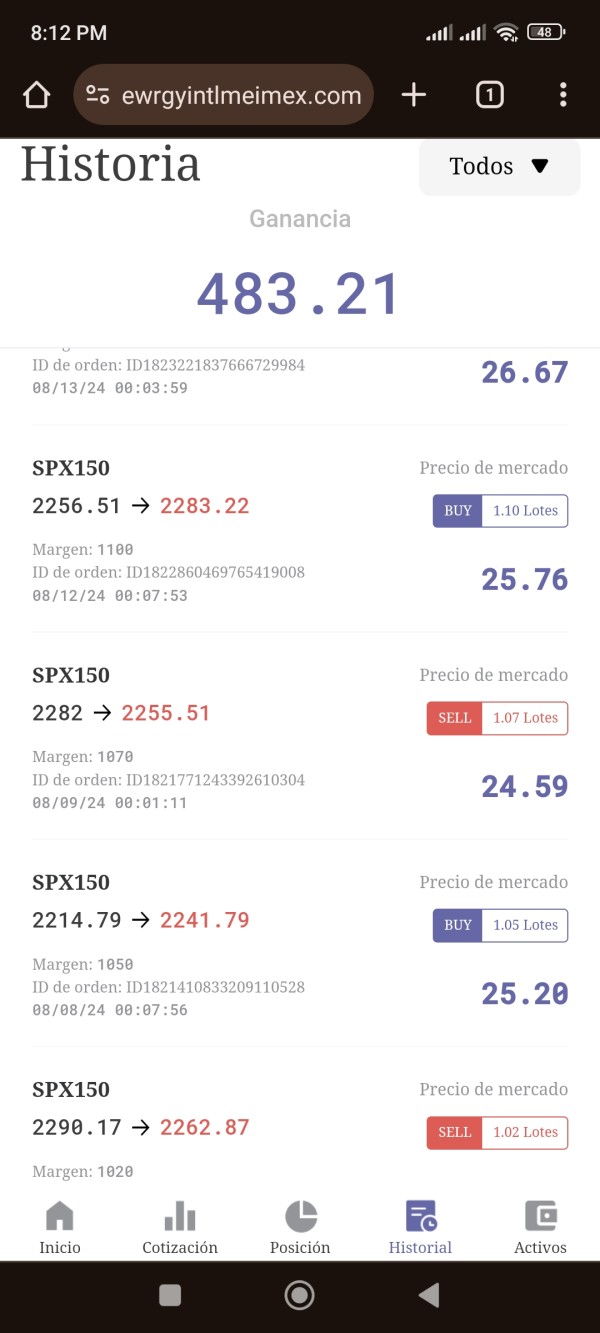
Task: Open the tab switcher
Action: (489, 96)
